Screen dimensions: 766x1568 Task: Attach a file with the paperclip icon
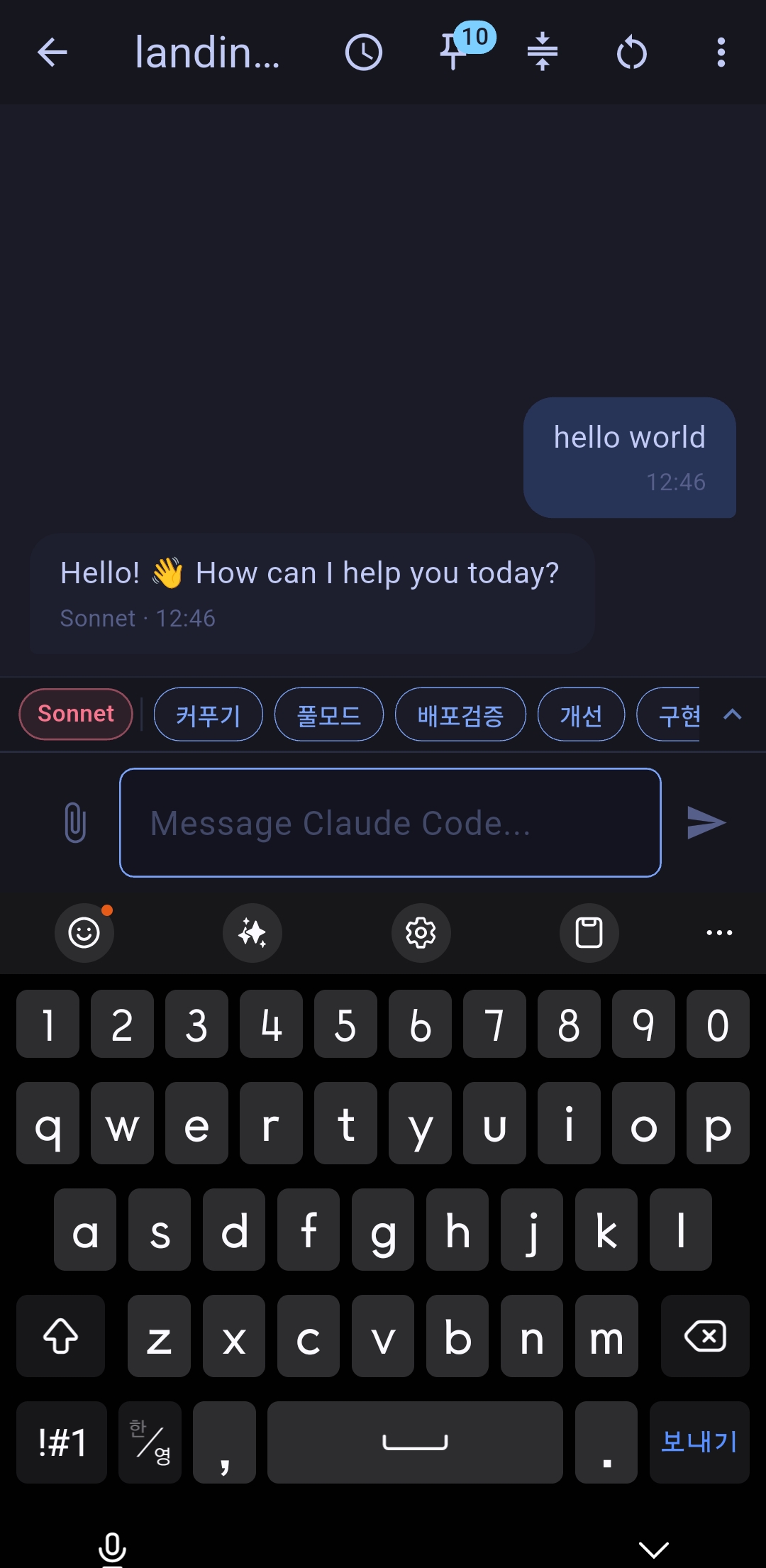(x=74, y=822)
